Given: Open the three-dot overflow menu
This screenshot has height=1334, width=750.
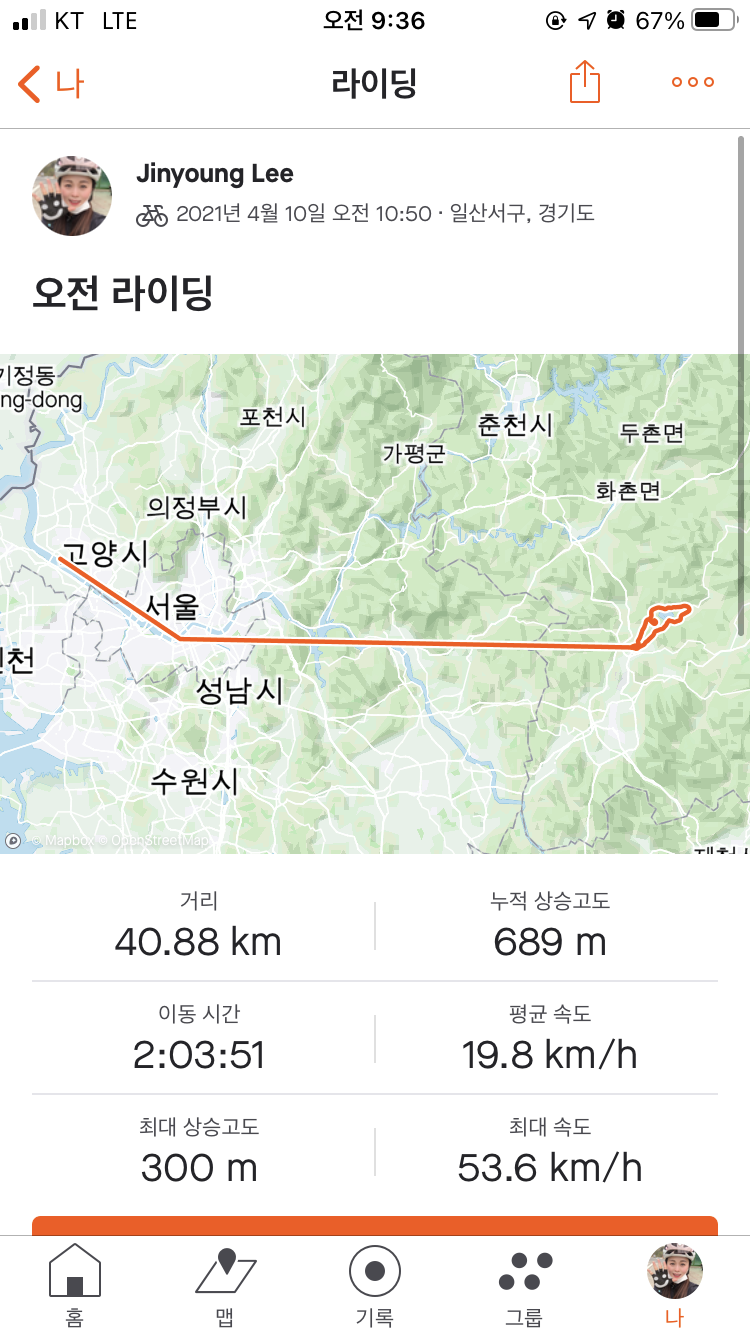Looking at the screenshot, I should pyautogui.click(x=693, y=83).
